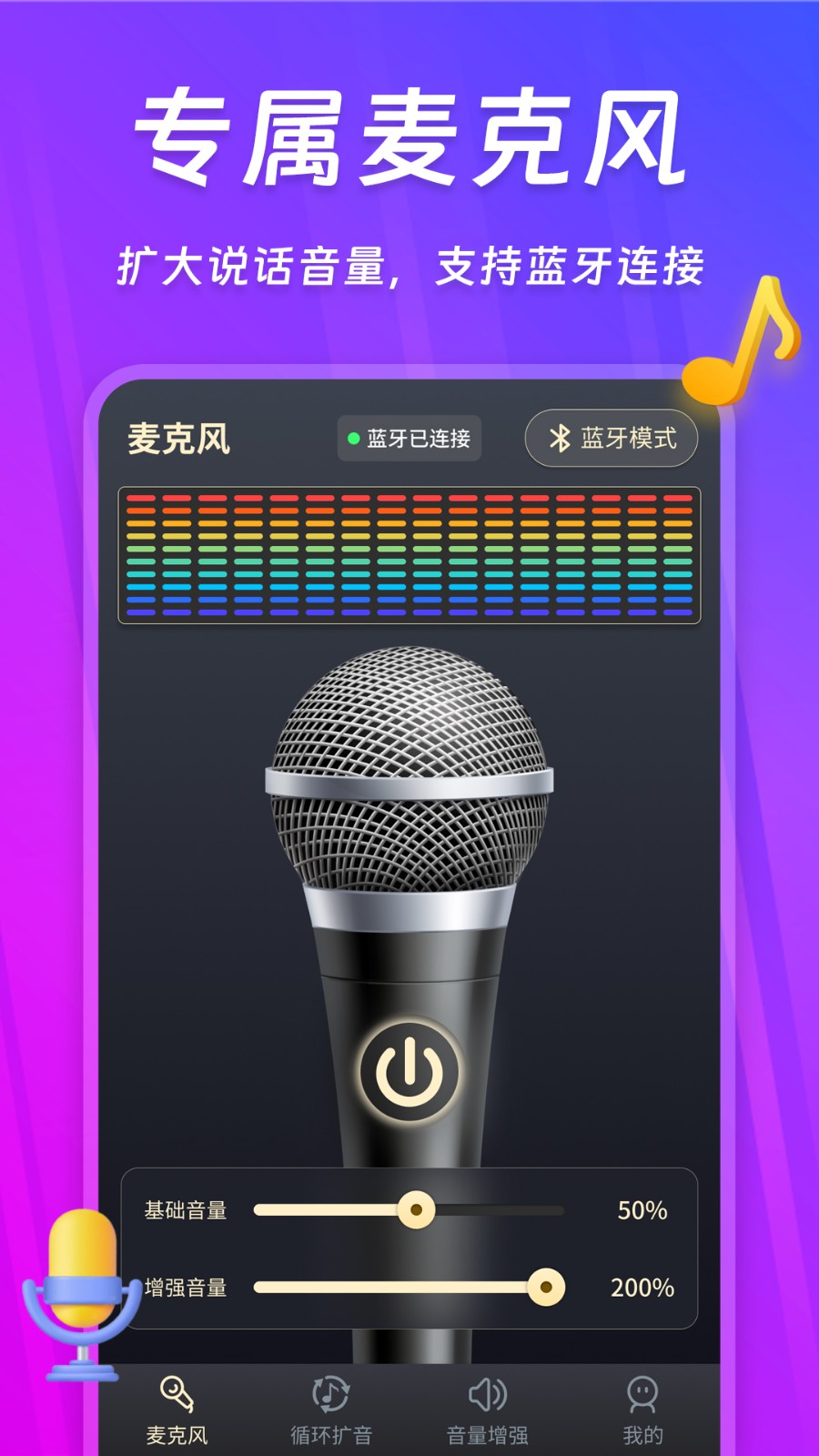Click the 麦克风 title text
819x1456 pixels.
pyautogui.click(x=178, y=440)
